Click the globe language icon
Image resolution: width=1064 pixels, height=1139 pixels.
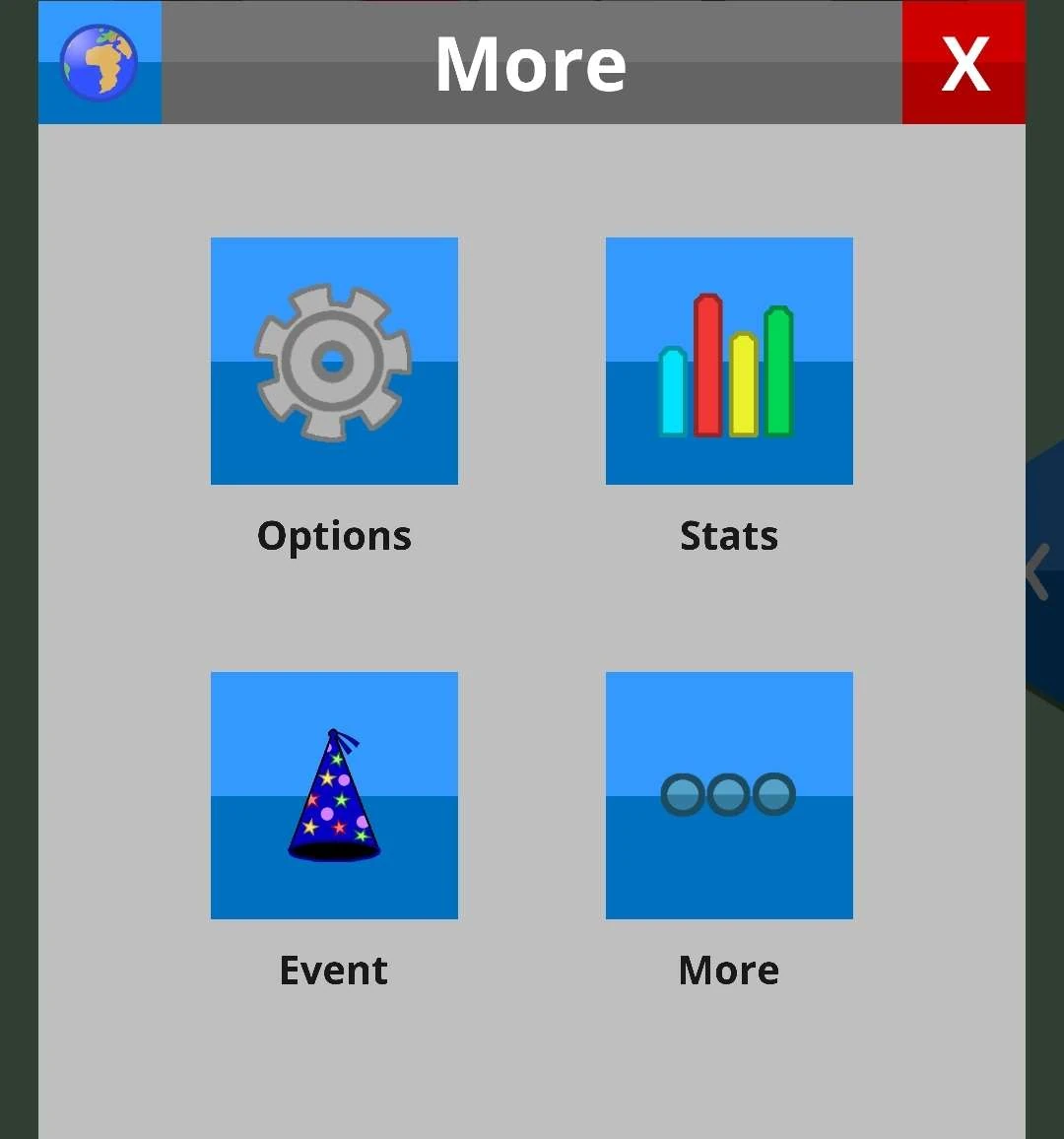[x=99, y=62]
